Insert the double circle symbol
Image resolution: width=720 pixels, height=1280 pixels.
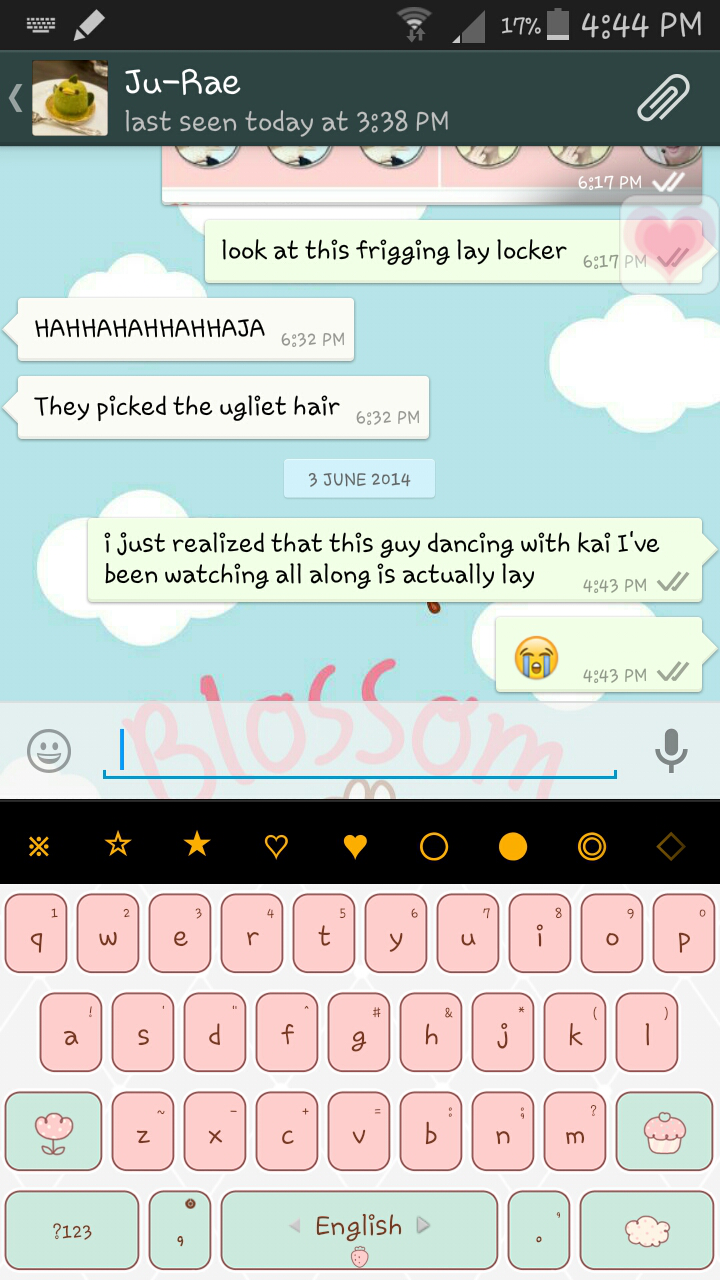coord(592,847)
